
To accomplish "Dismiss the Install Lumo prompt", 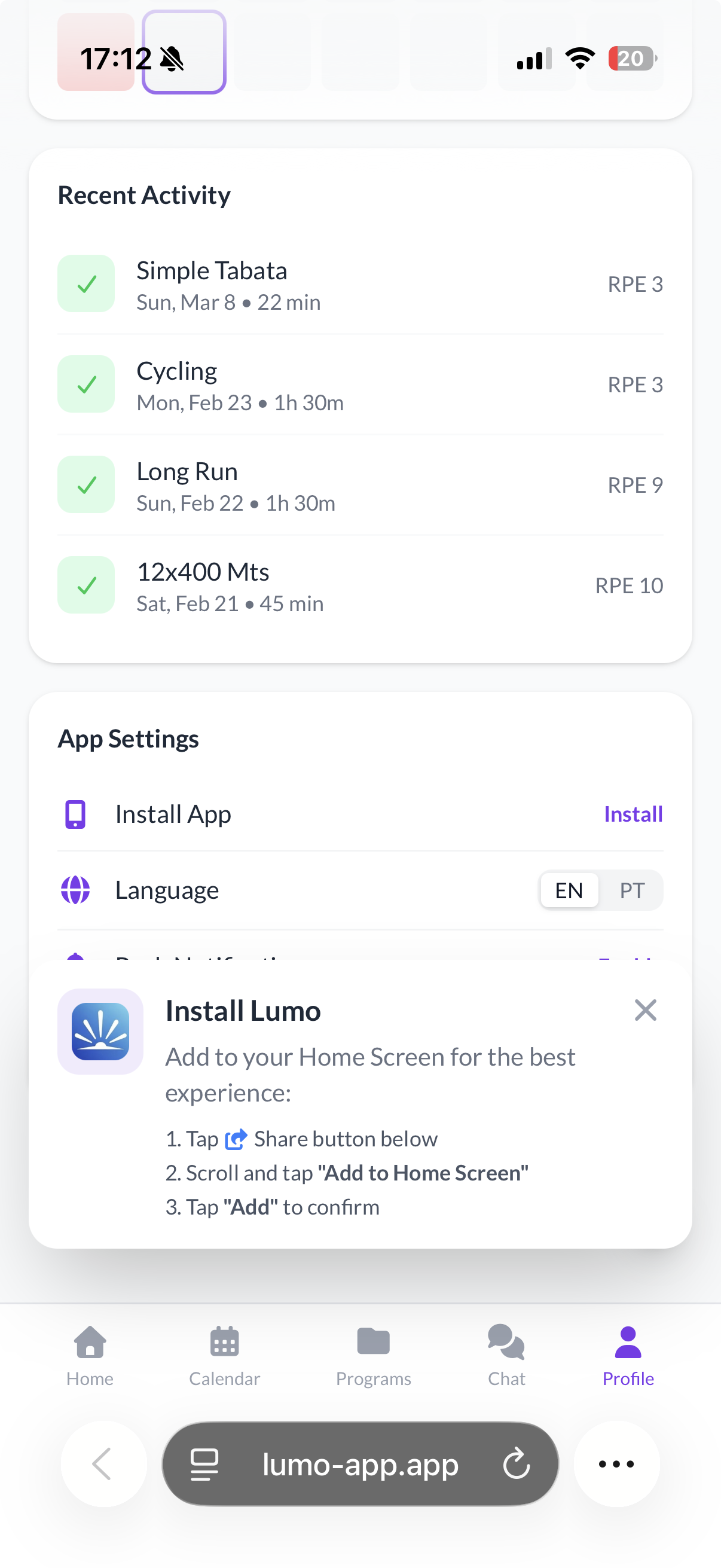I will [x=645, y=1010].
